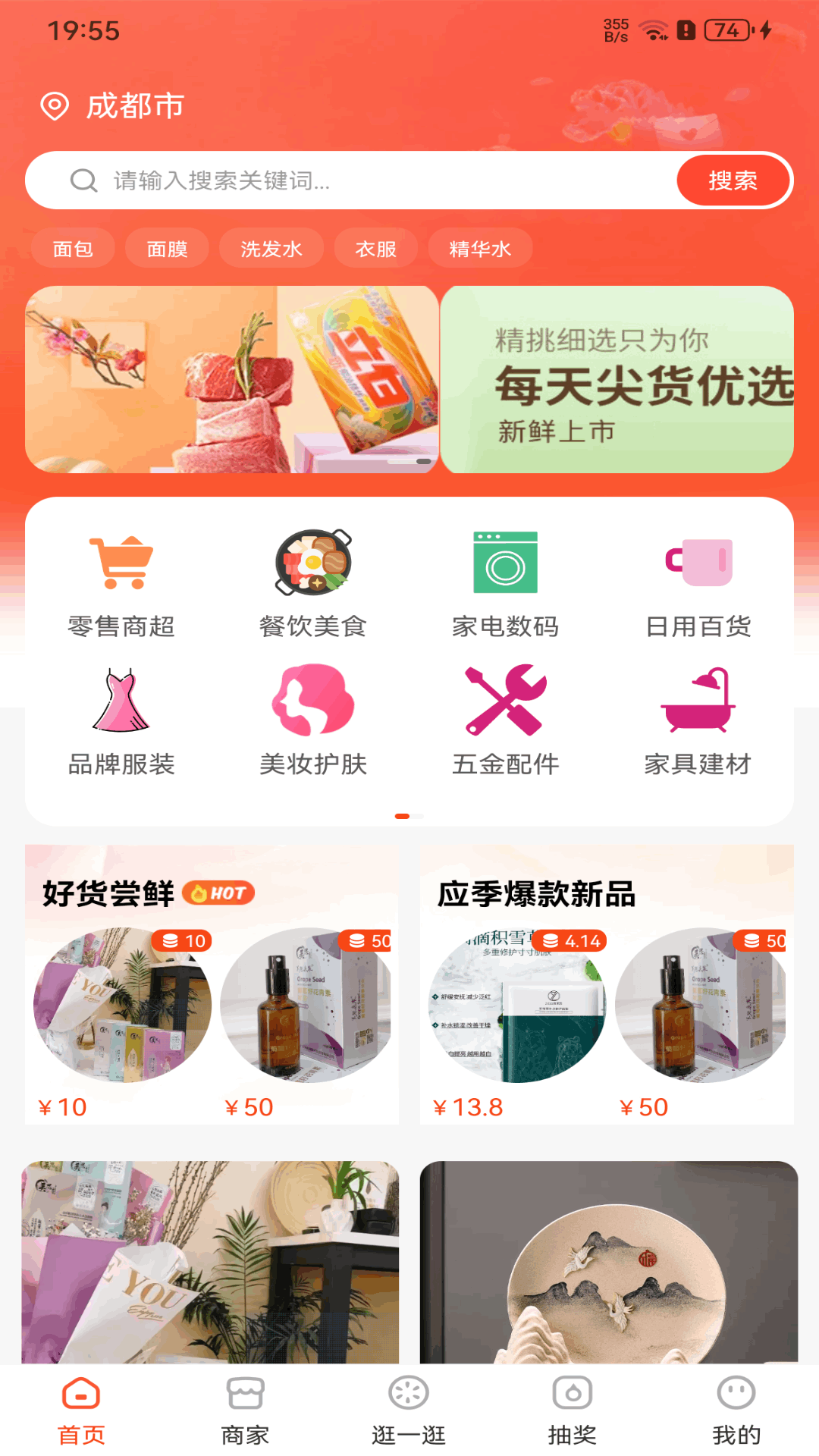Open the 品牌服装 category
Image resolution: width=819 pixels, height=1456 pixels.
tap(121, 720)
